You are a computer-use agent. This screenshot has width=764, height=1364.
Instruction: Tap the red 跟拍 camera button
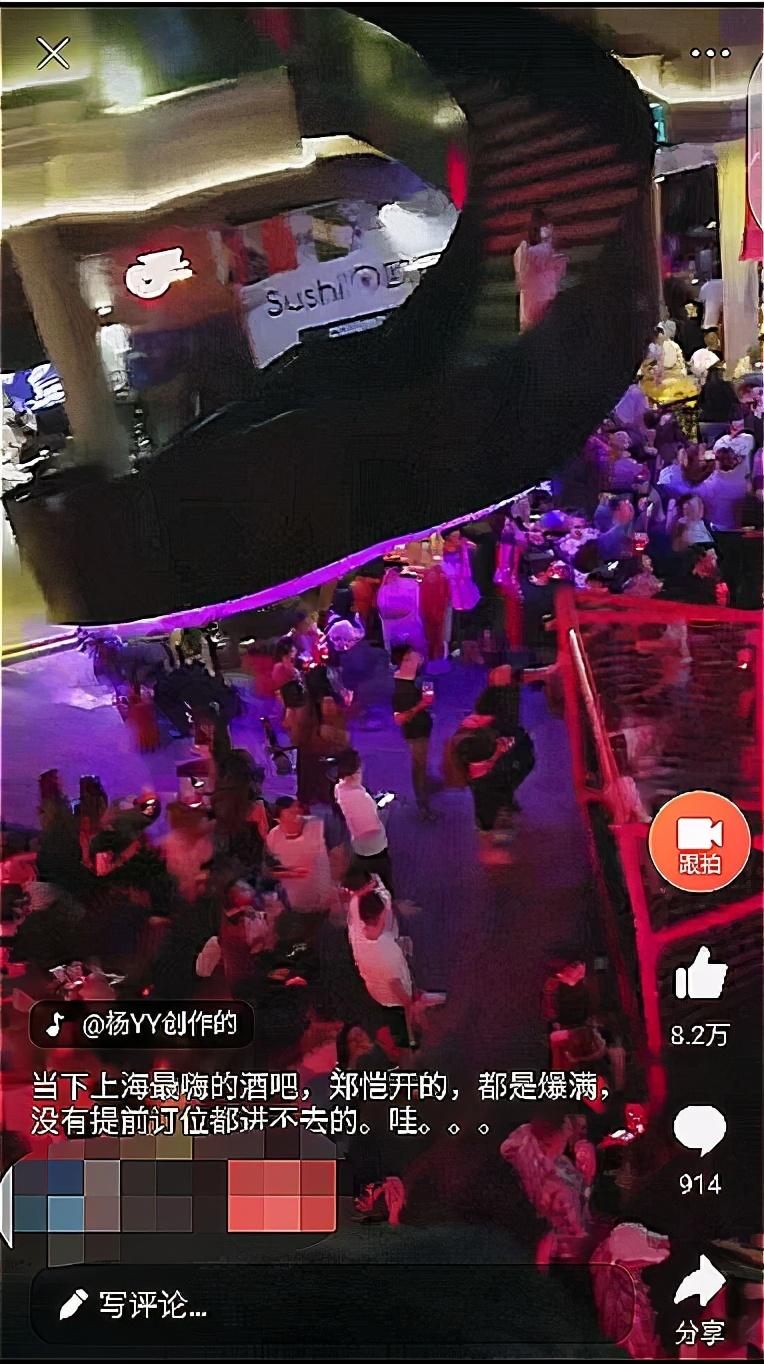(x=700, y=841)
